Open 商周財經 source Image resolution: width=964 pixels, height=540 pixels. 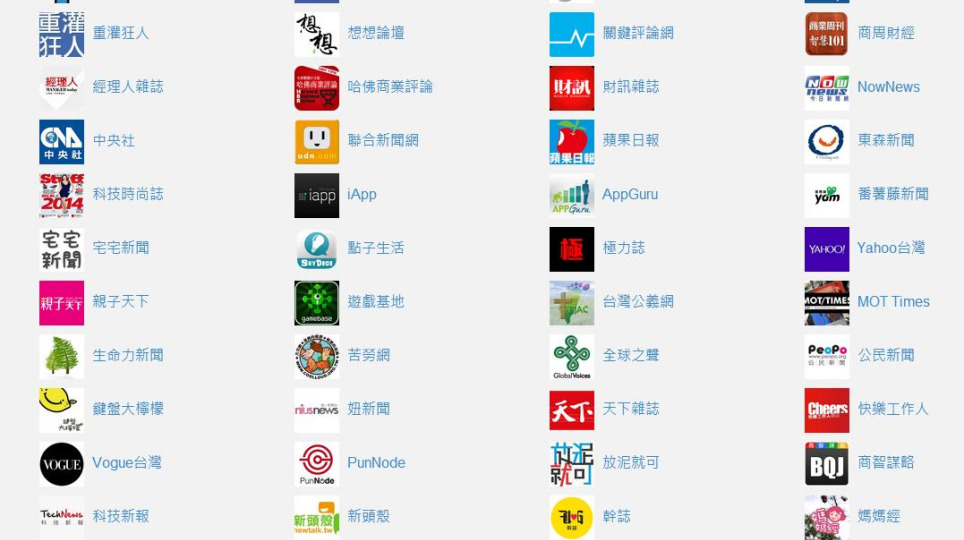(885, 33)
